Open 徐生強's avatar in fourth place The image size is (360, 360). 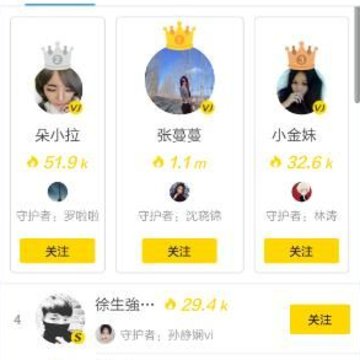(60, 319)
